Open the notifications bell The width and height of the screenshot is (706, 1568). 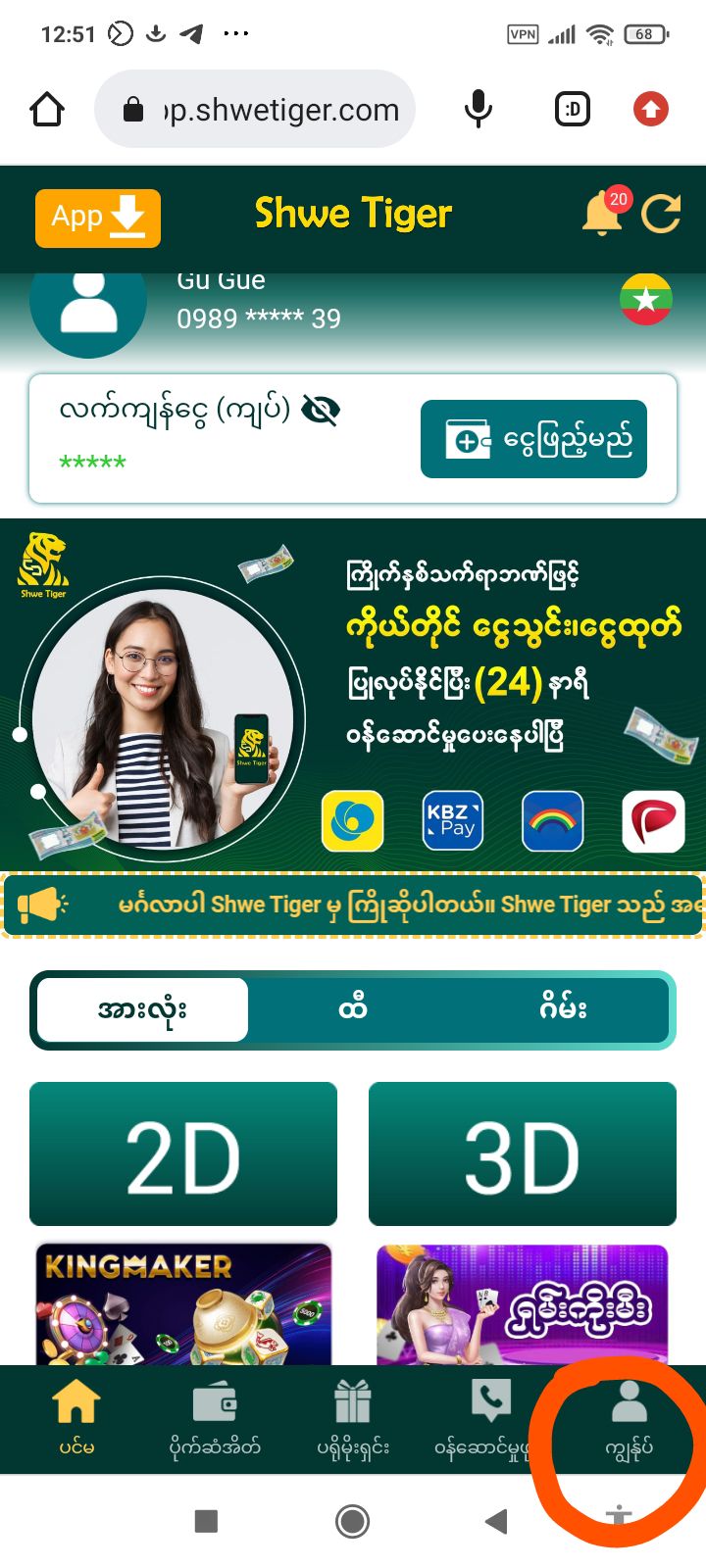[x=603, y=212]
